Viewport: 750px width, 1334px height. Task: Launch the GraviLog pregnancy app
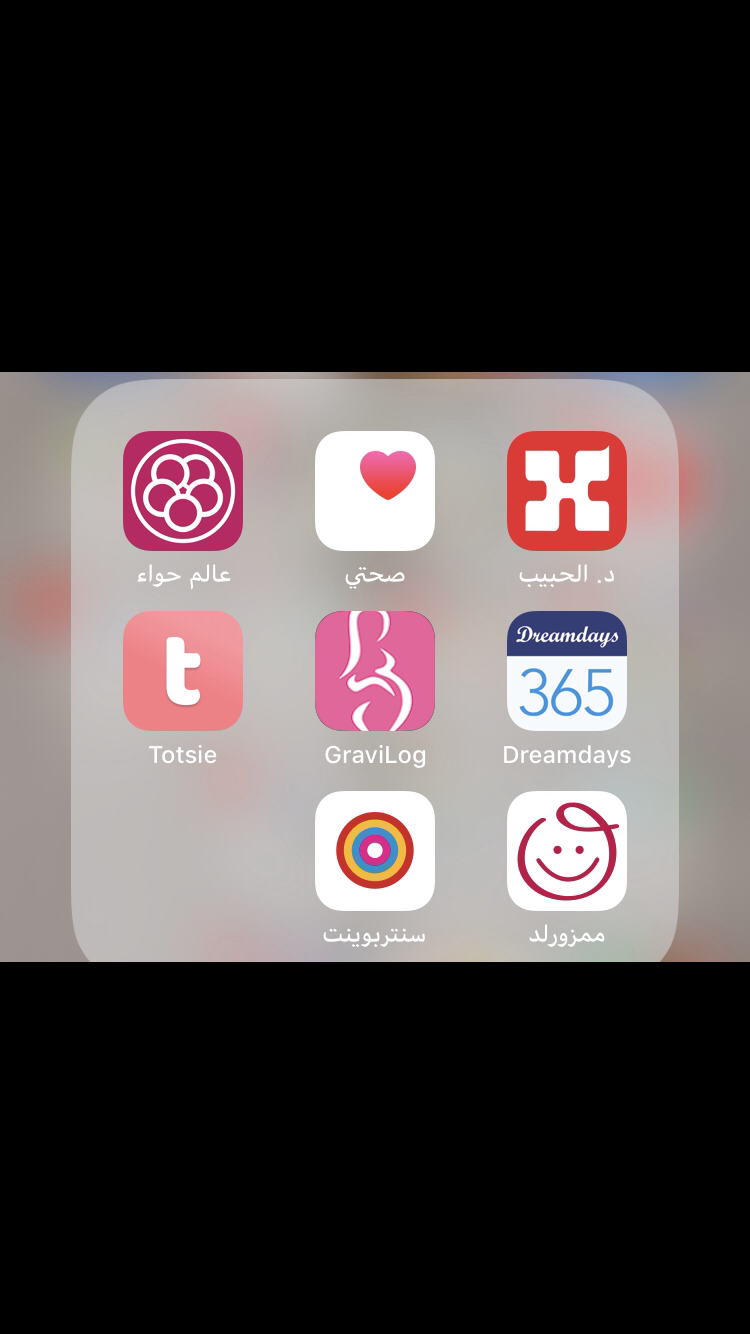pos(375,671)
